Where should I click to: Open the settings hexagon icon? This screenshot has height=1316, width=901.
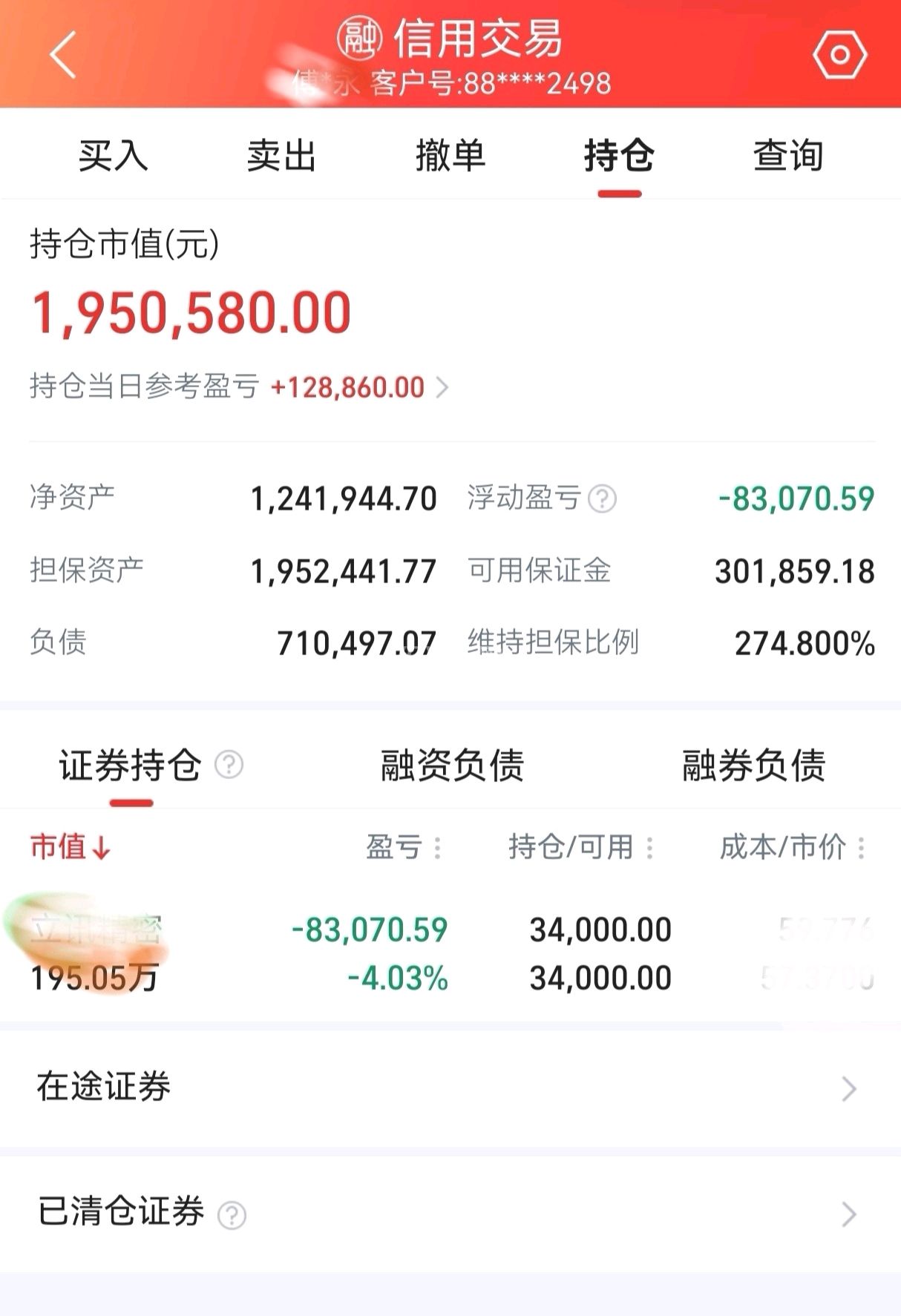point(839,55)
